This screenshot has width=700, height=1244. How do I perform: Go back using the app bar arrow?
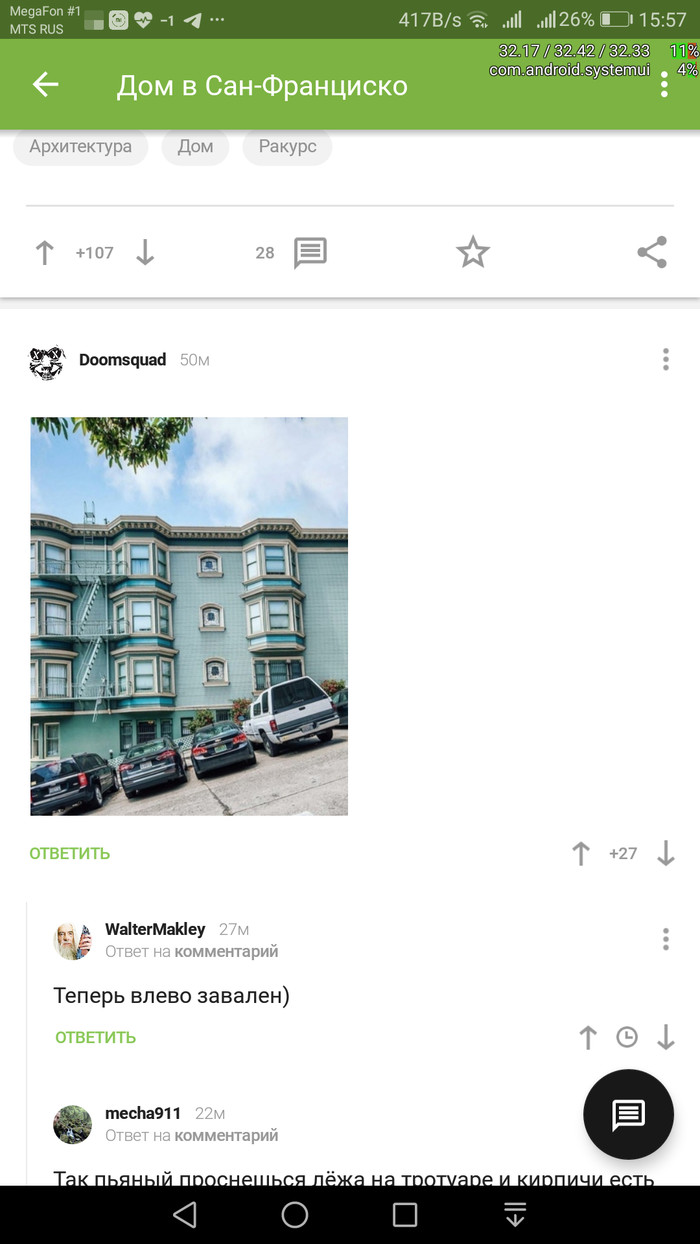(46, 85)
